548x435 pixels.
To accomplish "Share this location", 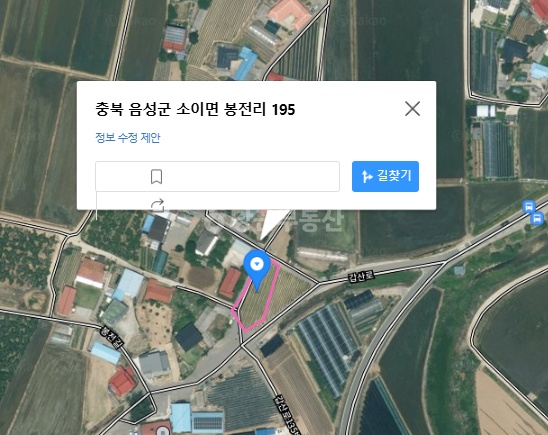I will pyautogui.click(x=157, y=205).
